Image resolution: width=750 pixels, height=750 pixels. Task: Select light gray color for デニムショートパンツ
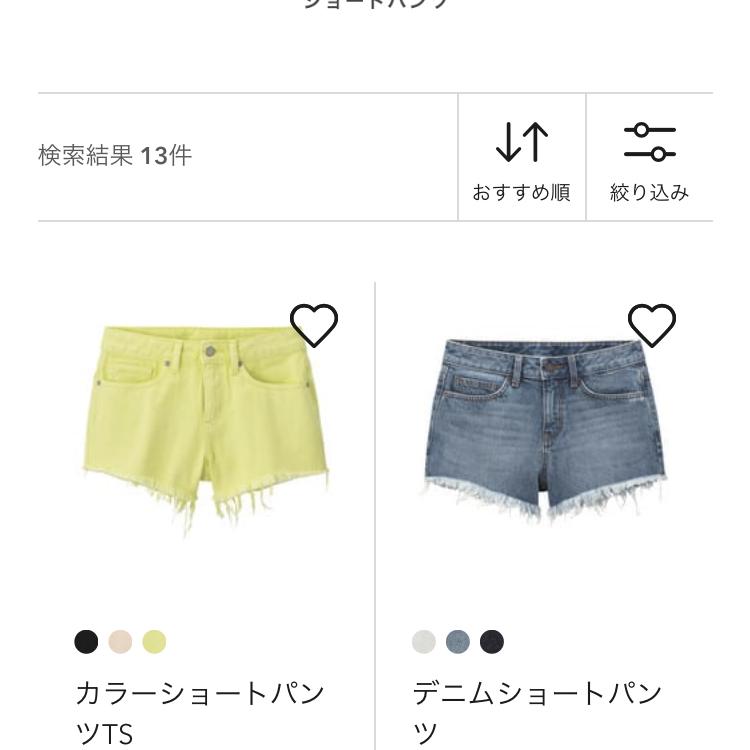425,642
